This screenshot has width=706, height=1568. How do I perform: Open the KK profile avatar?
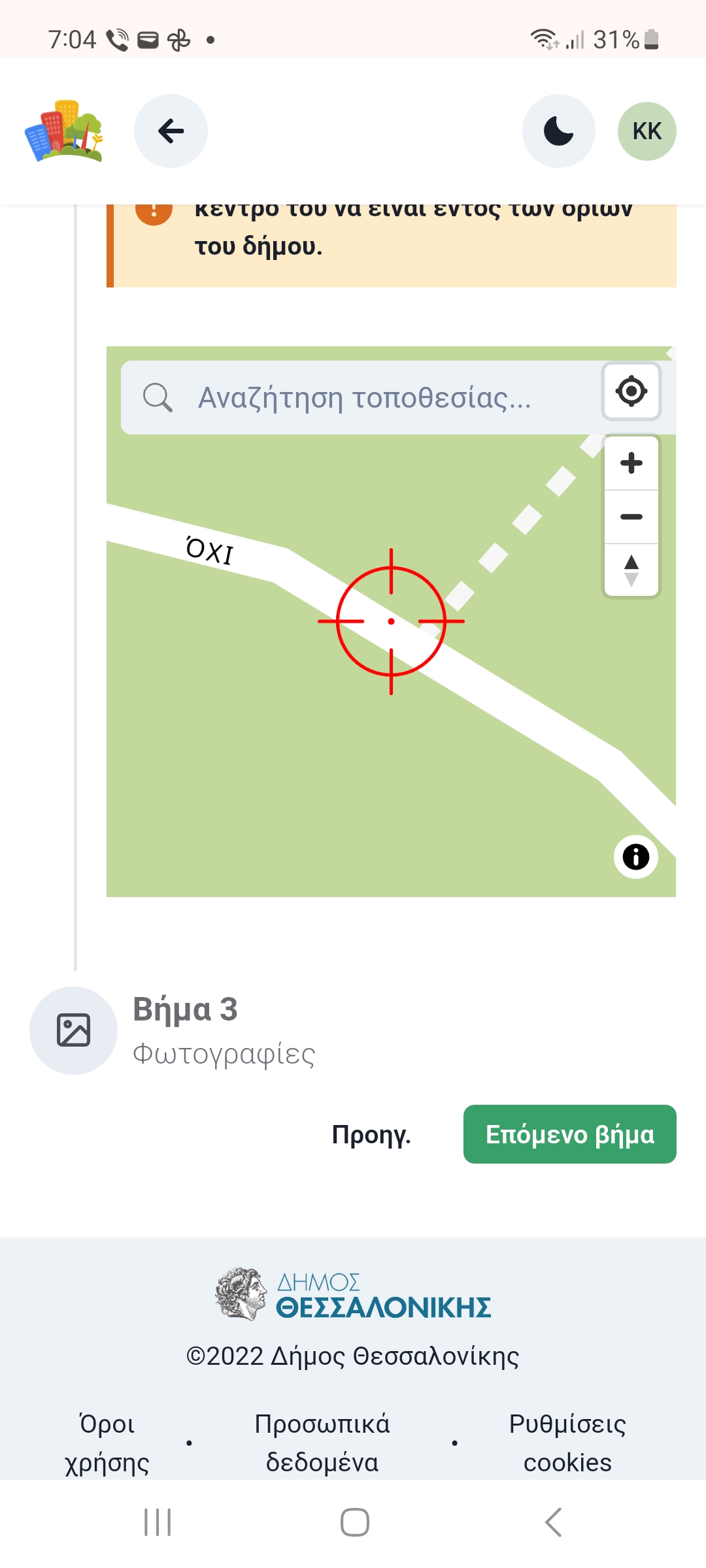(x=647, y=131)
